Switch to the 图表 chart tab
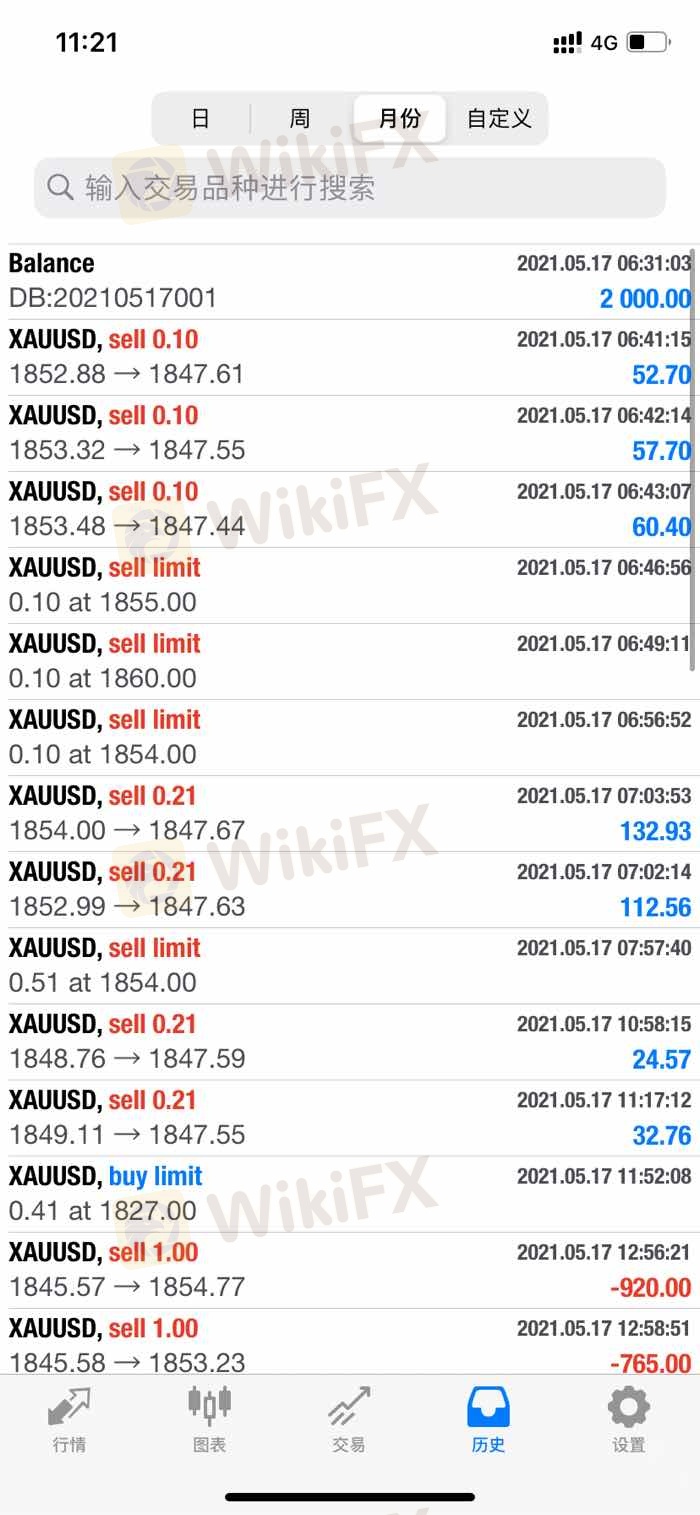 pyautogui.click(x=210, y=1420)
